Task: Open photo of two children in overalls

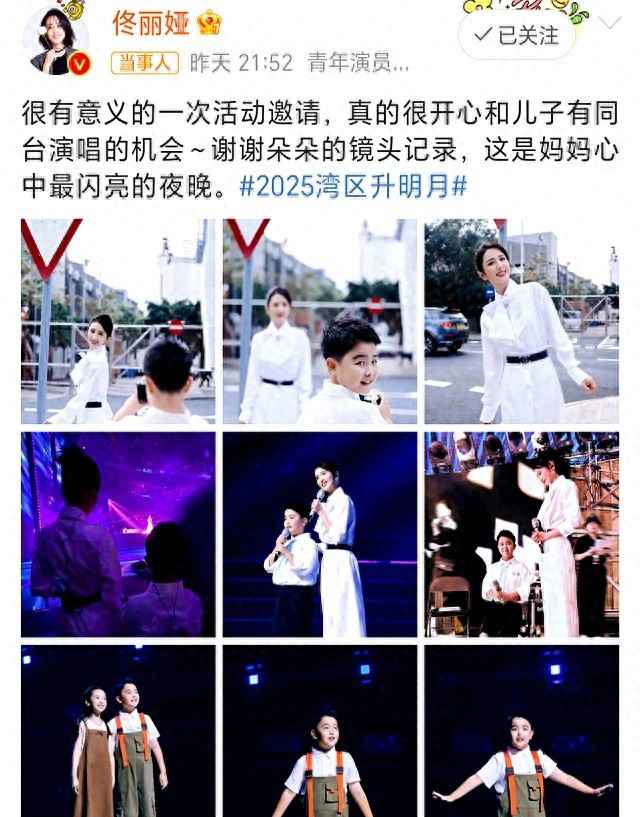Action: pos(118,732)
